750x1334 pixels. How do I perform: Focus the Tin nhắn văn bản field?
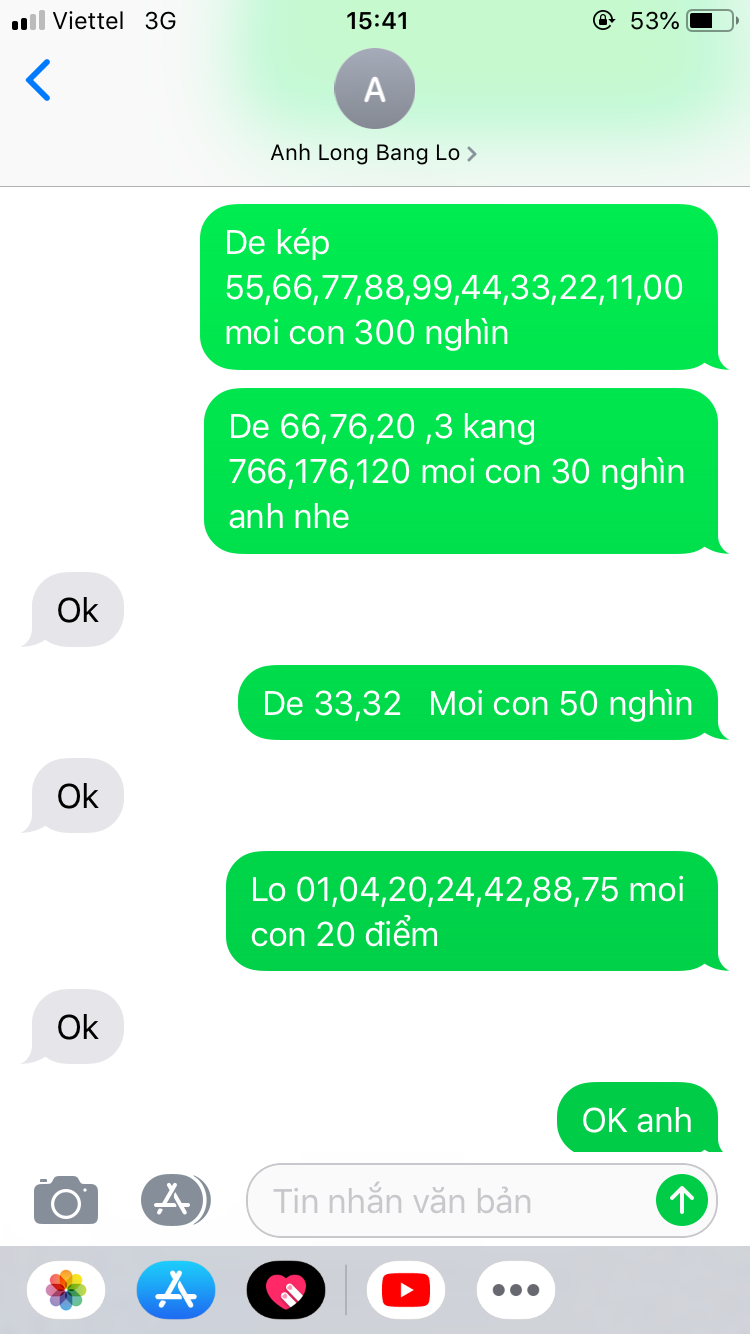450,1200
